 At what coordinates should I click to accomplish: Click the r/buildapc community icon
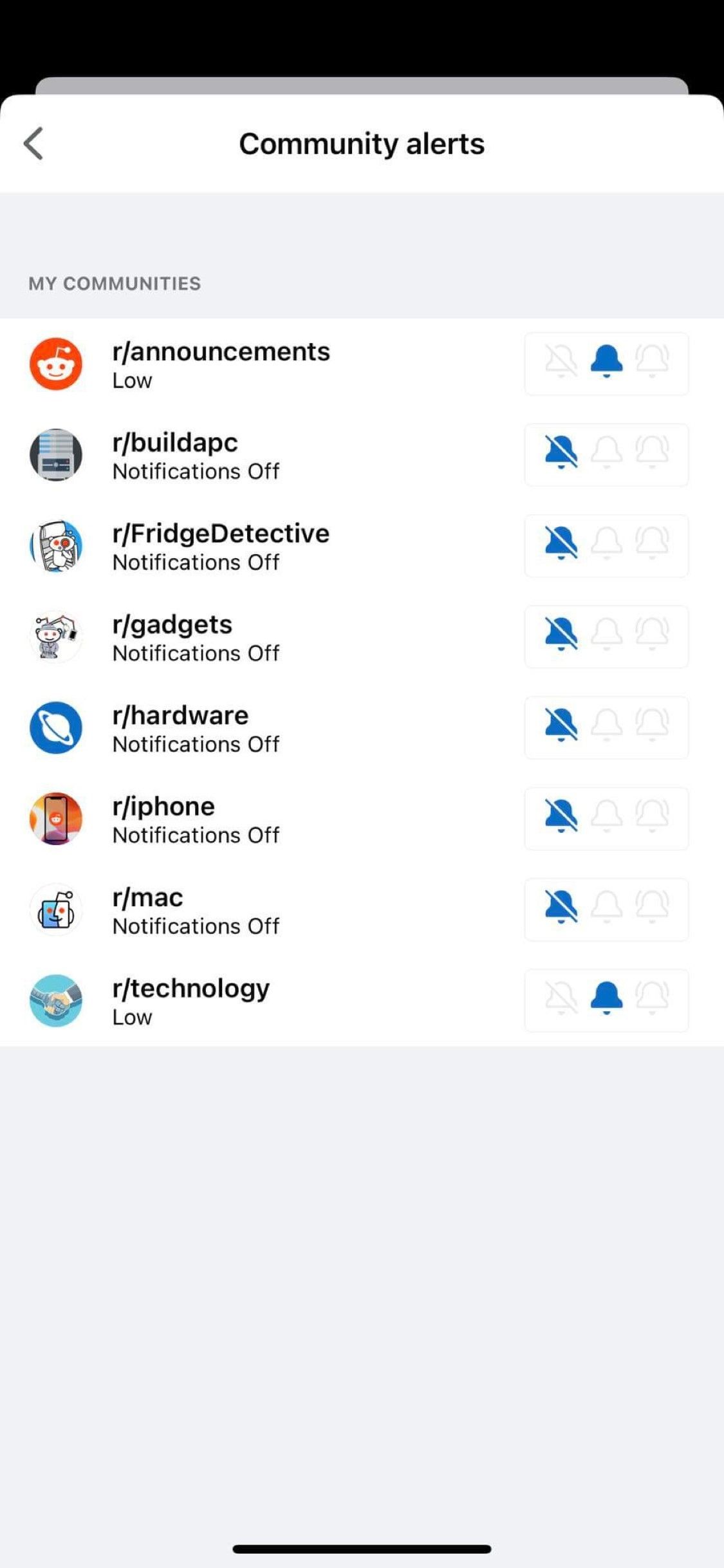(56, 454)
